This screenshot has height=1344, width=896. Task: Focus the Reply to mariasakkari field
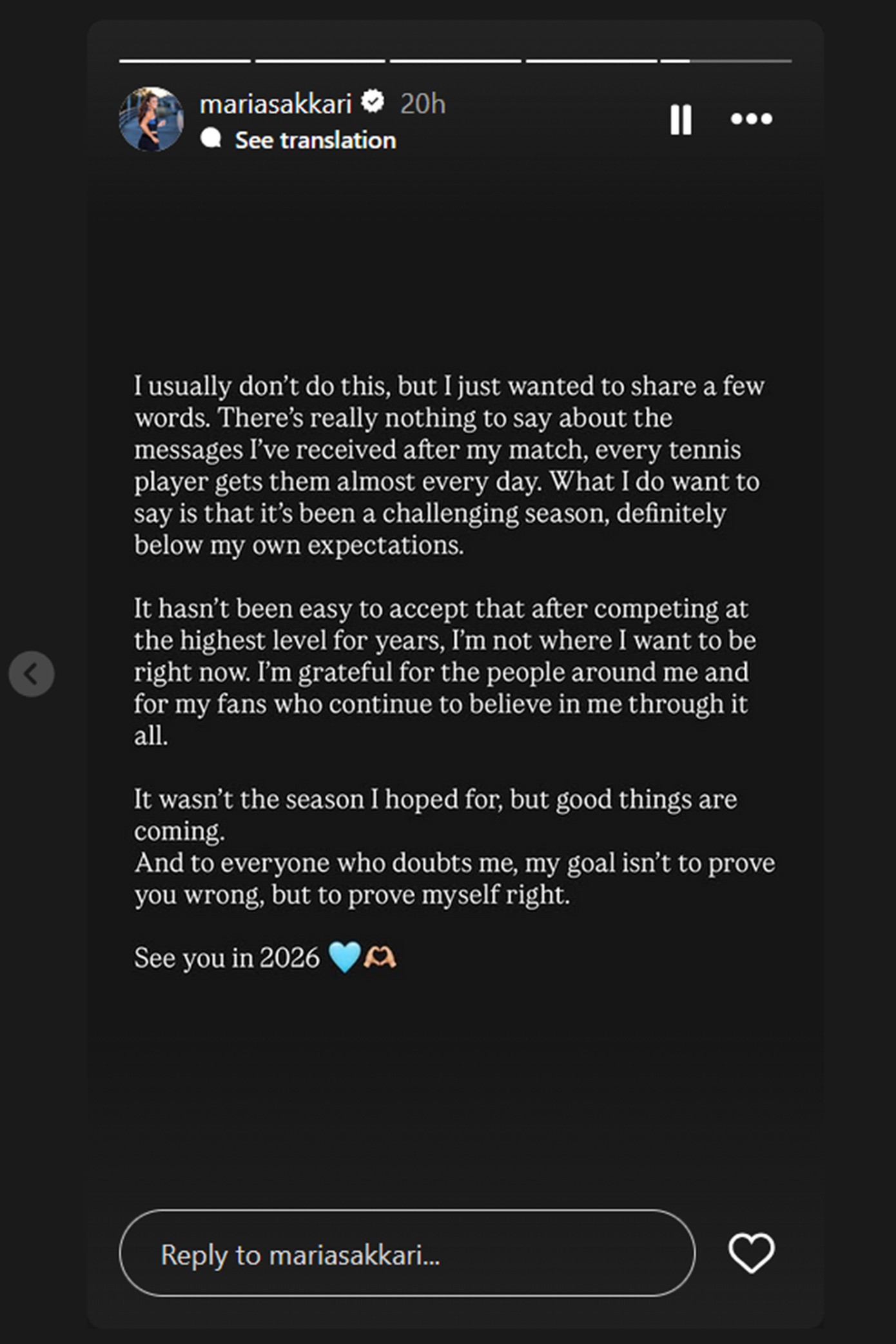coord(407,1254)
